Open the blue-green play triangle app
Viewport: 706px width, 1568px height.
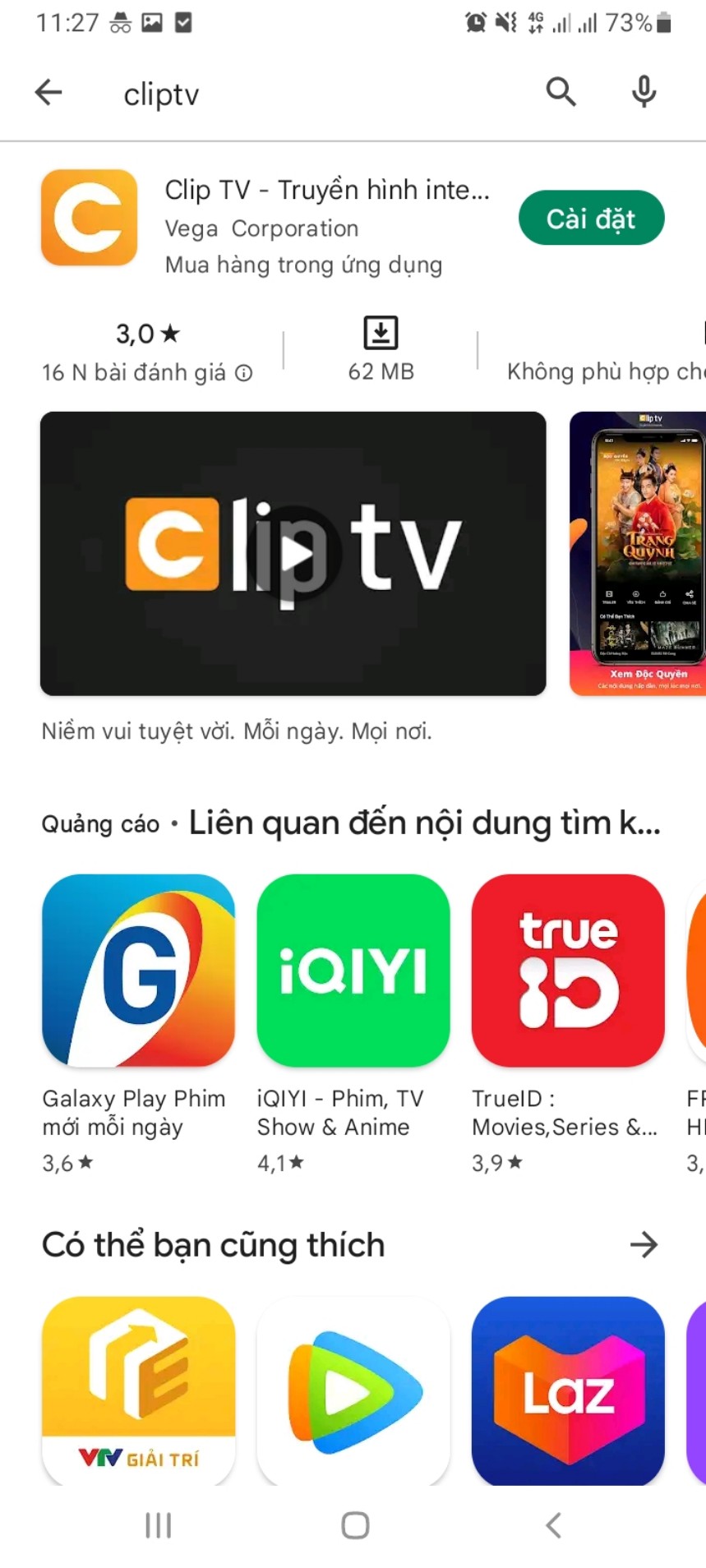point(353,1390)
